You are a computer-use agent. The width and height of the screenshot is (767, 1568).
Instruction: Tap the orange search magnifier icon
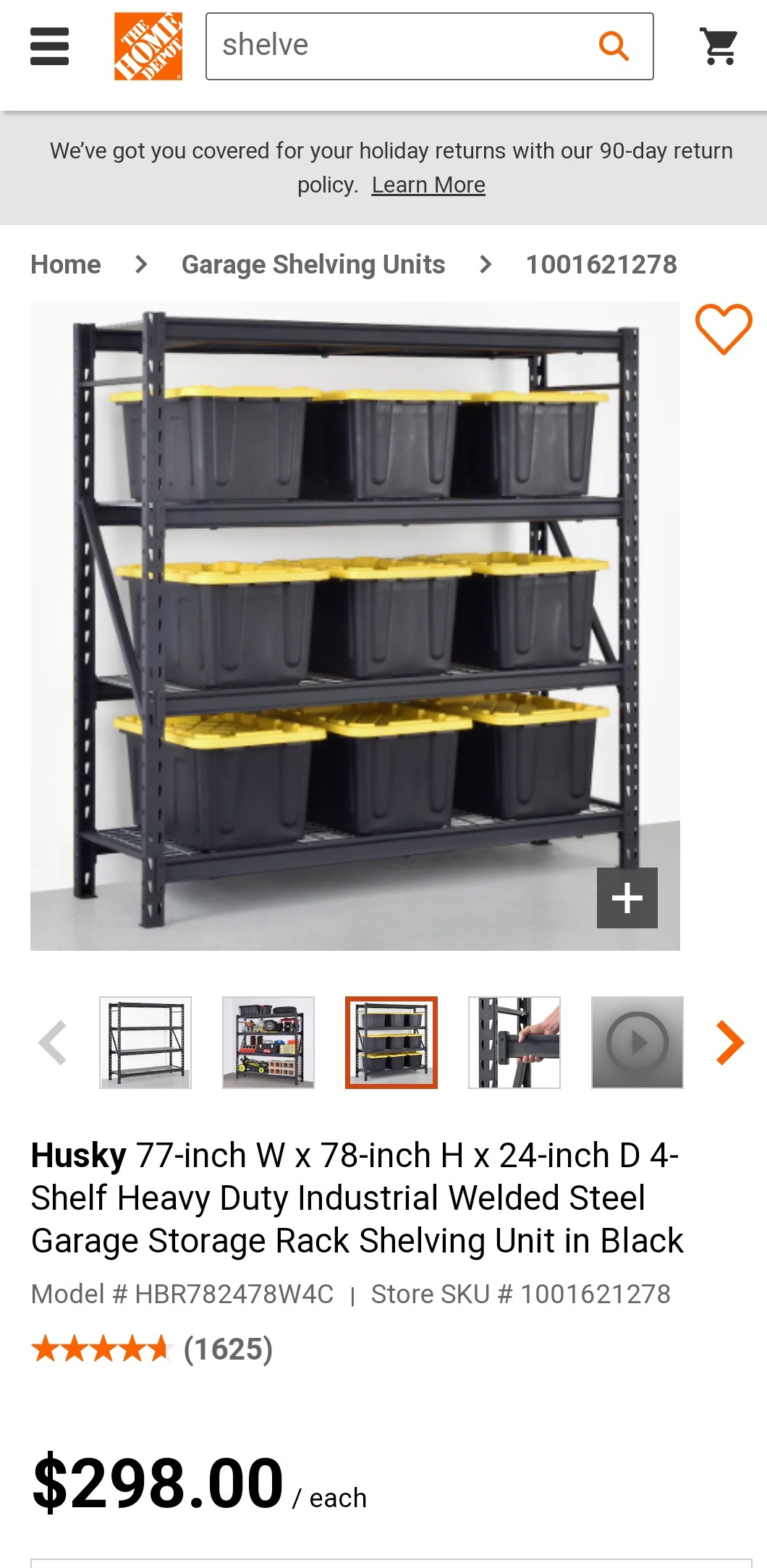614,46
